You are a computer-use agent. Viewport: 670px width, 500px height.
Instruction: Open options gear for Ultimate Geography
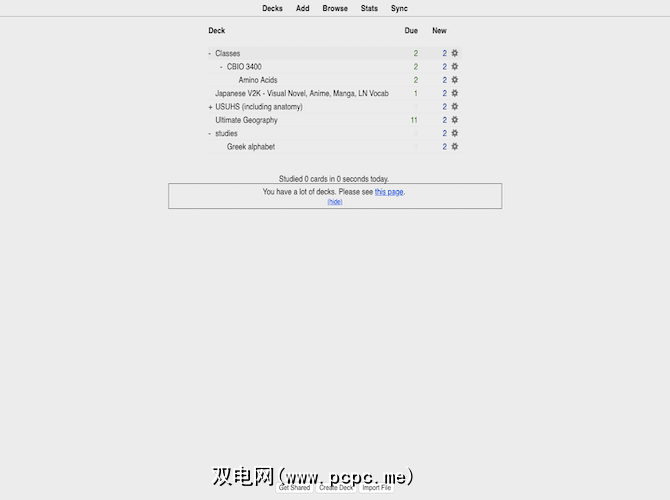tap(455, 120)
